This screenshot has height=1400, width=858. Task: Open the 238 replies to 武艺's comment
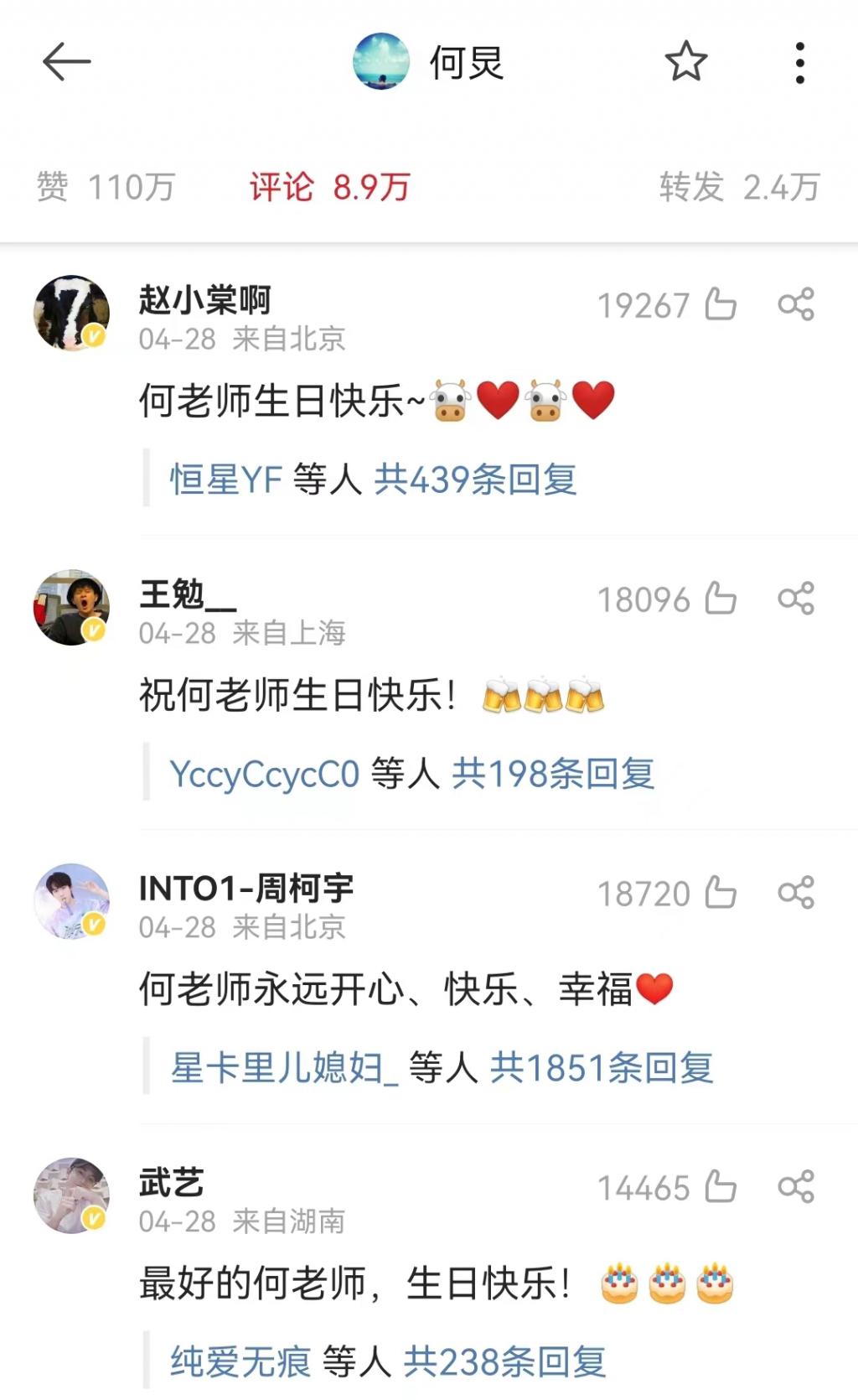pos(504,1362)
